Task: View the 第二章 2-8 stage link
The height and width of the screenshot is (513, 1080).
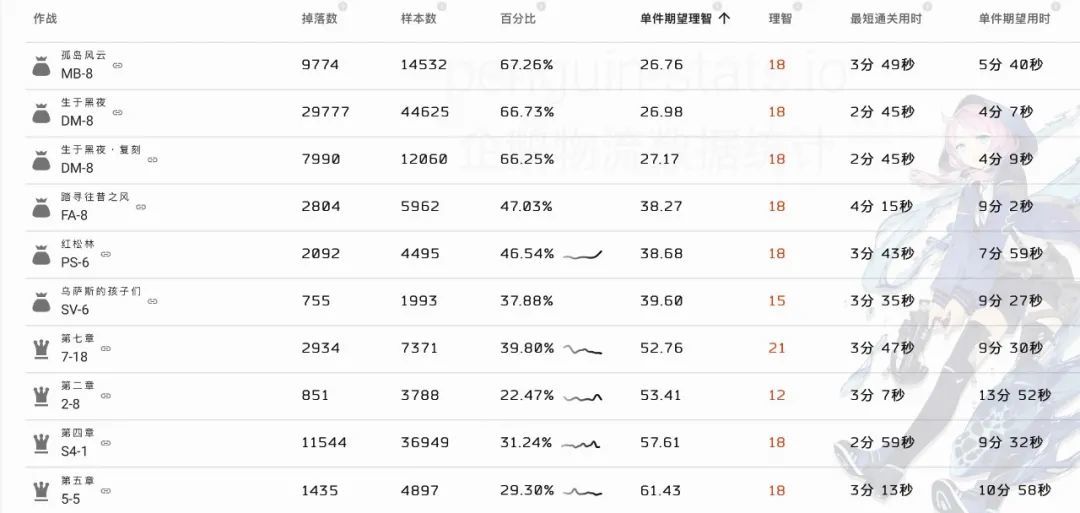Action: (x=106, y=395)
